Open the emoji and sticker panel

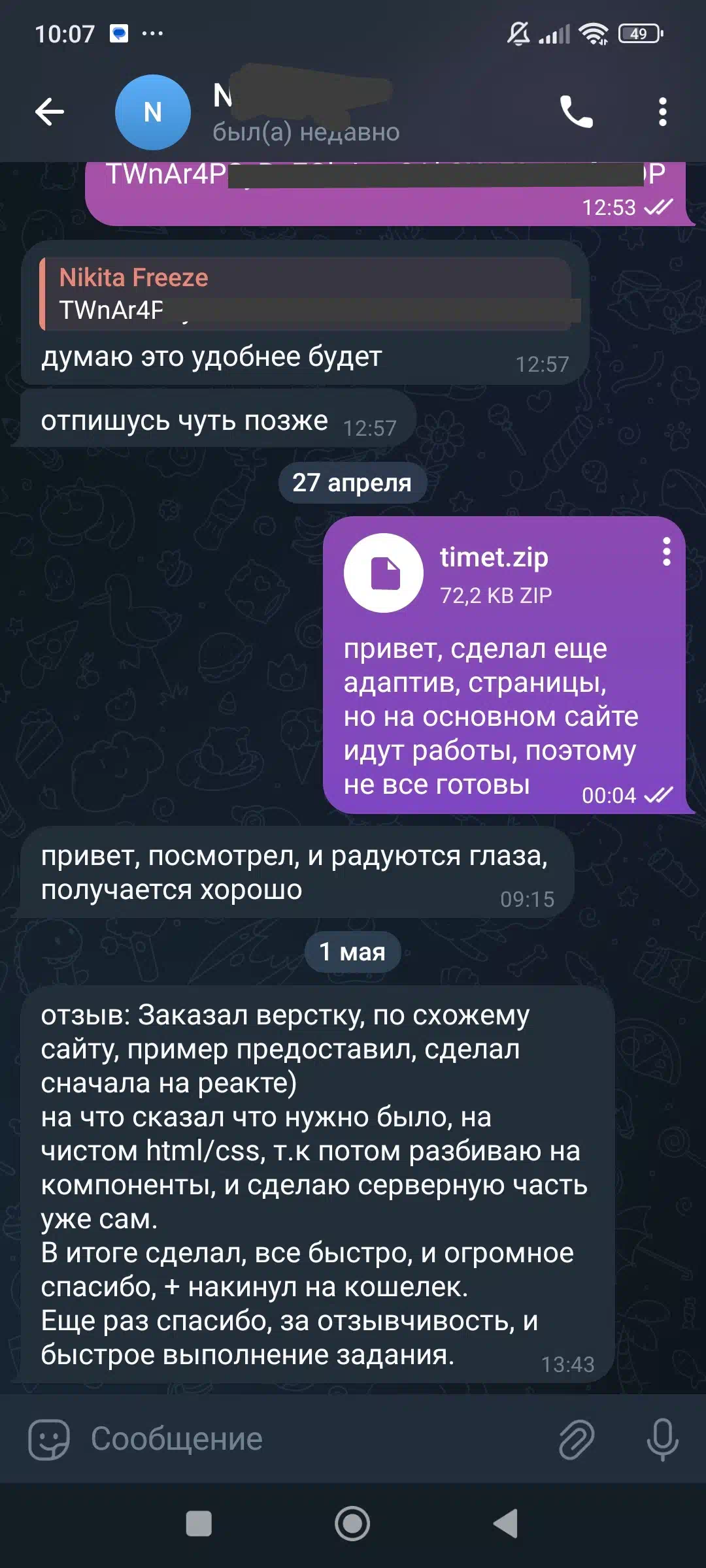49,1439
